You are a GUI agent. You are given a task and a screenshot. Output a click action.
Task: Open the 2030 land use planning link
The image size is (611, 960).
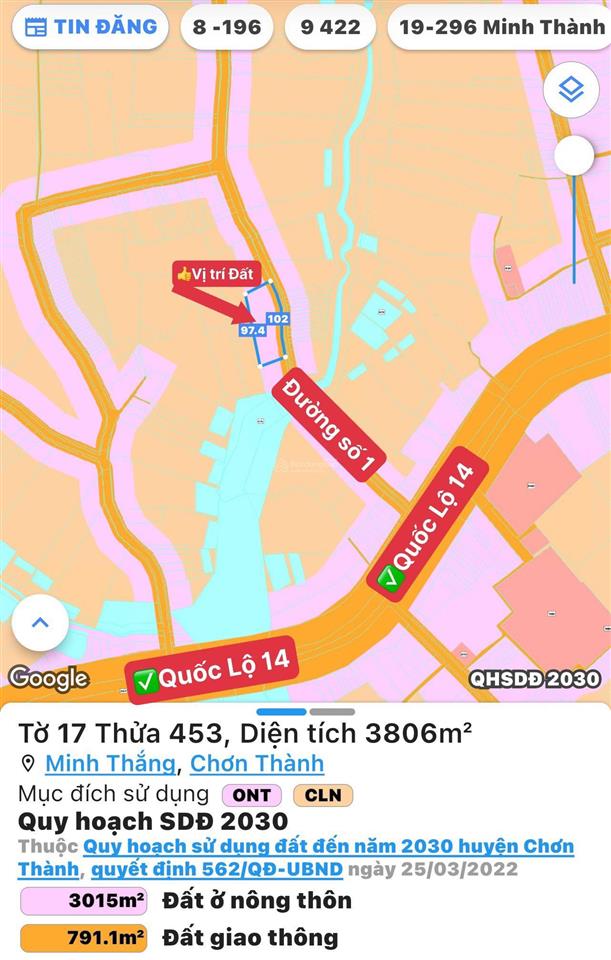(328, 847)
